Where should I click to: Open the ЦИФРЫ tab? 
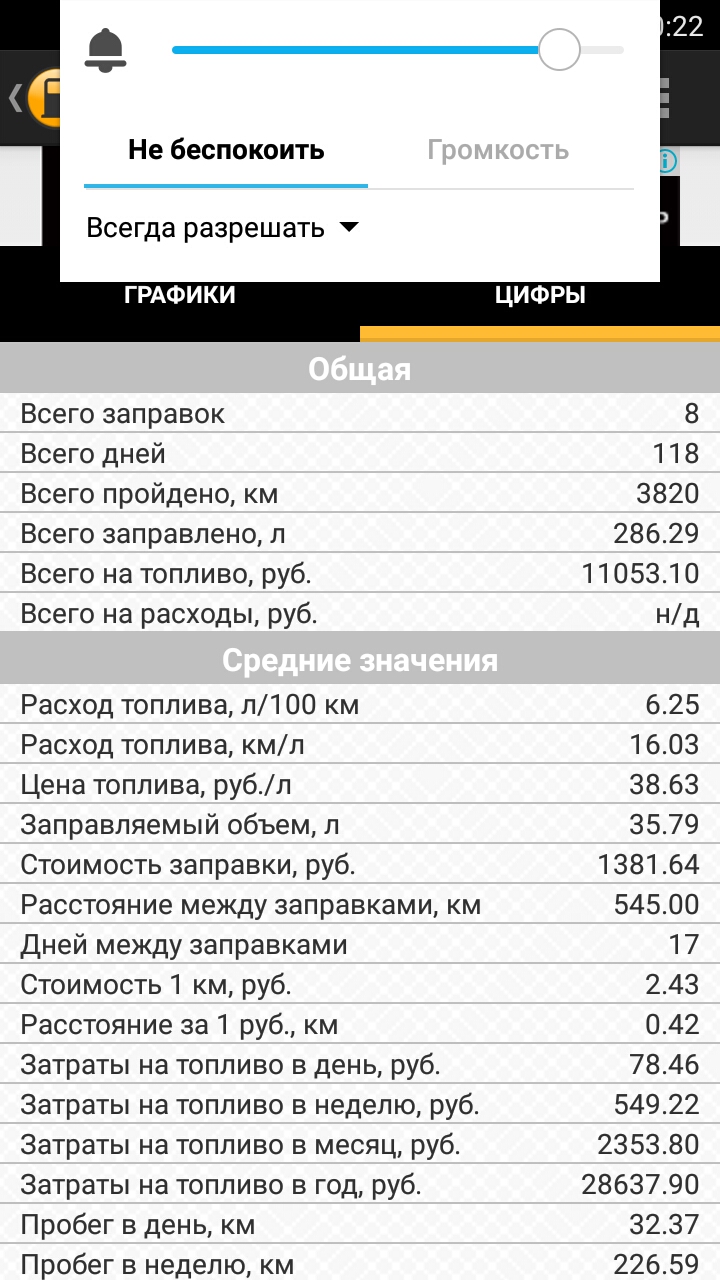[x=540, y=296]
